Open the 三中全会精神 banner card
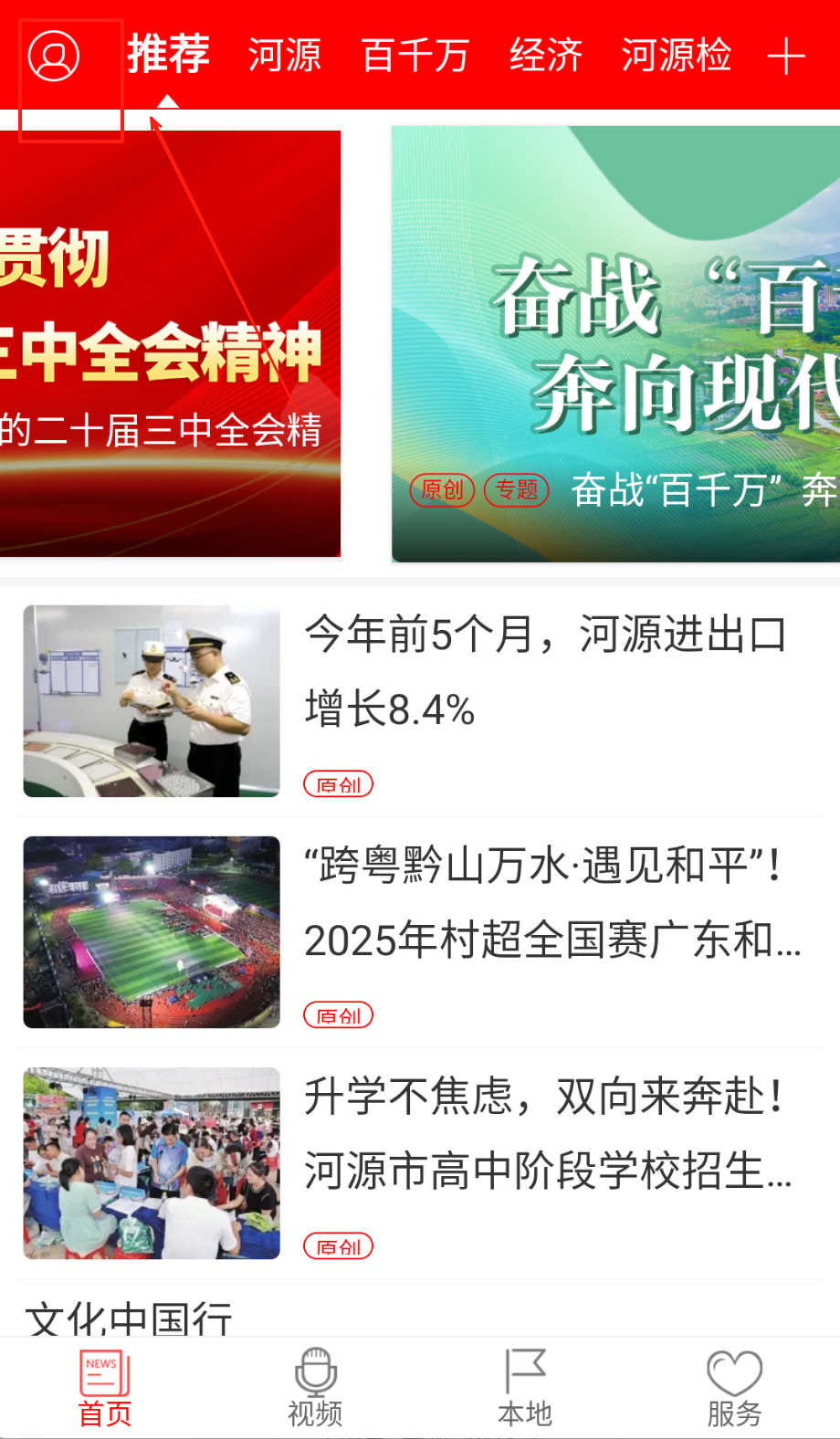This screenshot has height=1439, width=840. pyautogui.click(x=170, y=343)
